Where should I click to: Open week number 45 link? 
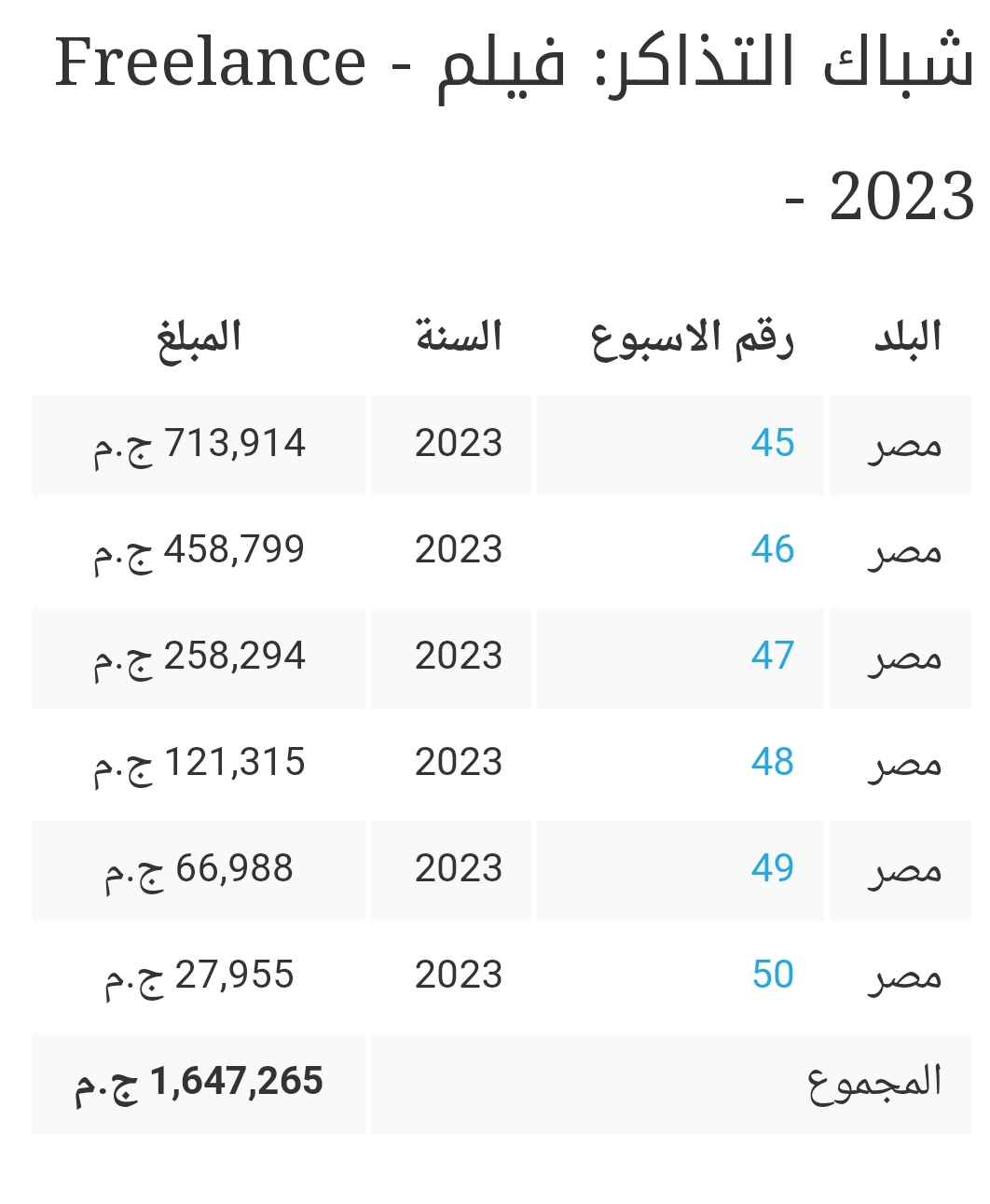[772, 444]
